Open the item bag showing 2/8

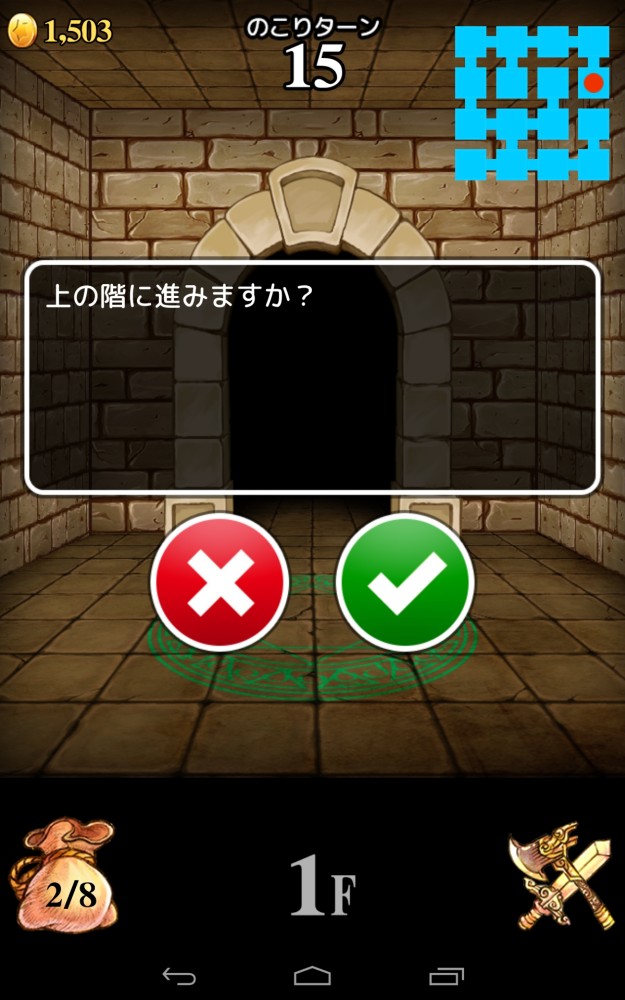point(64,876)
